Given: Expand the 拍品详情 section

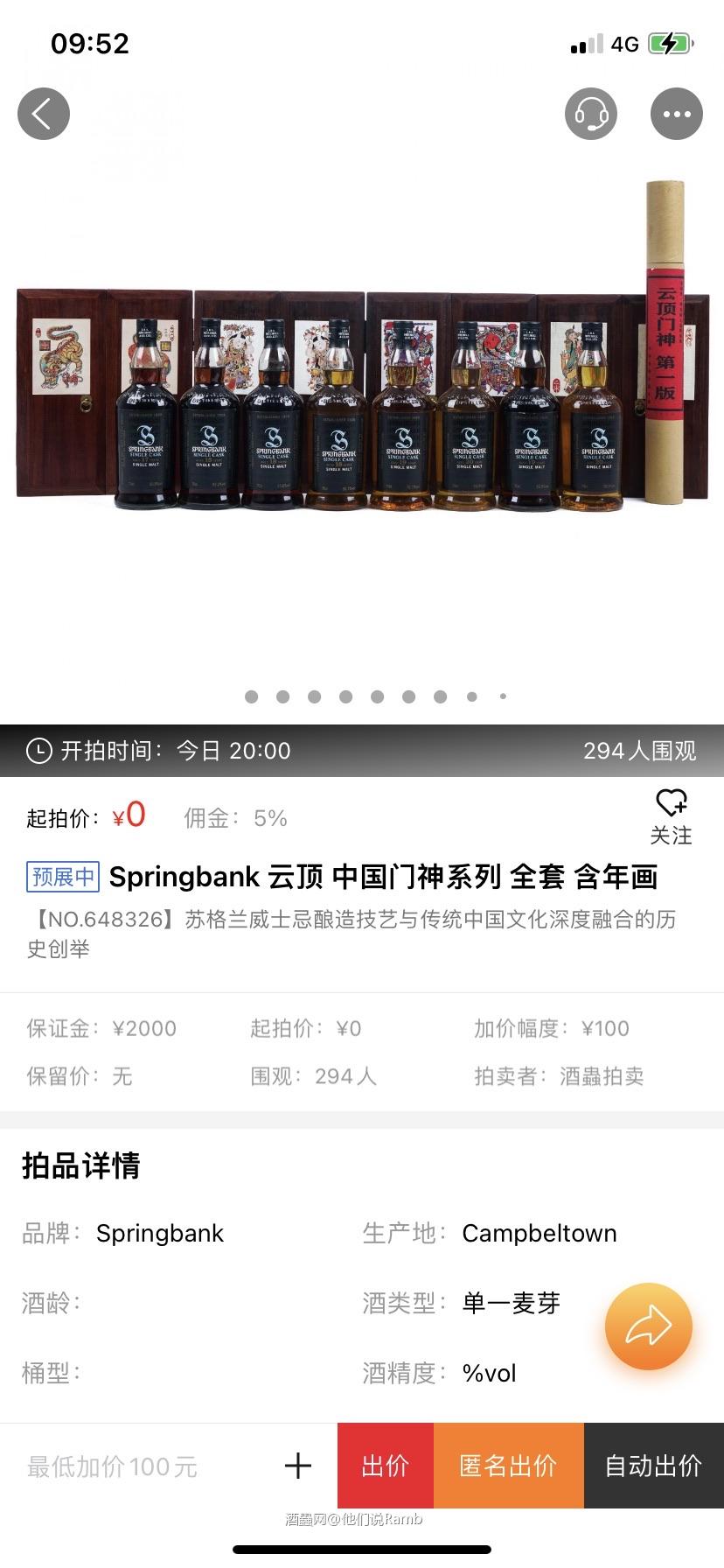Looking at the screenshot, I should [x=79, y=1165].
